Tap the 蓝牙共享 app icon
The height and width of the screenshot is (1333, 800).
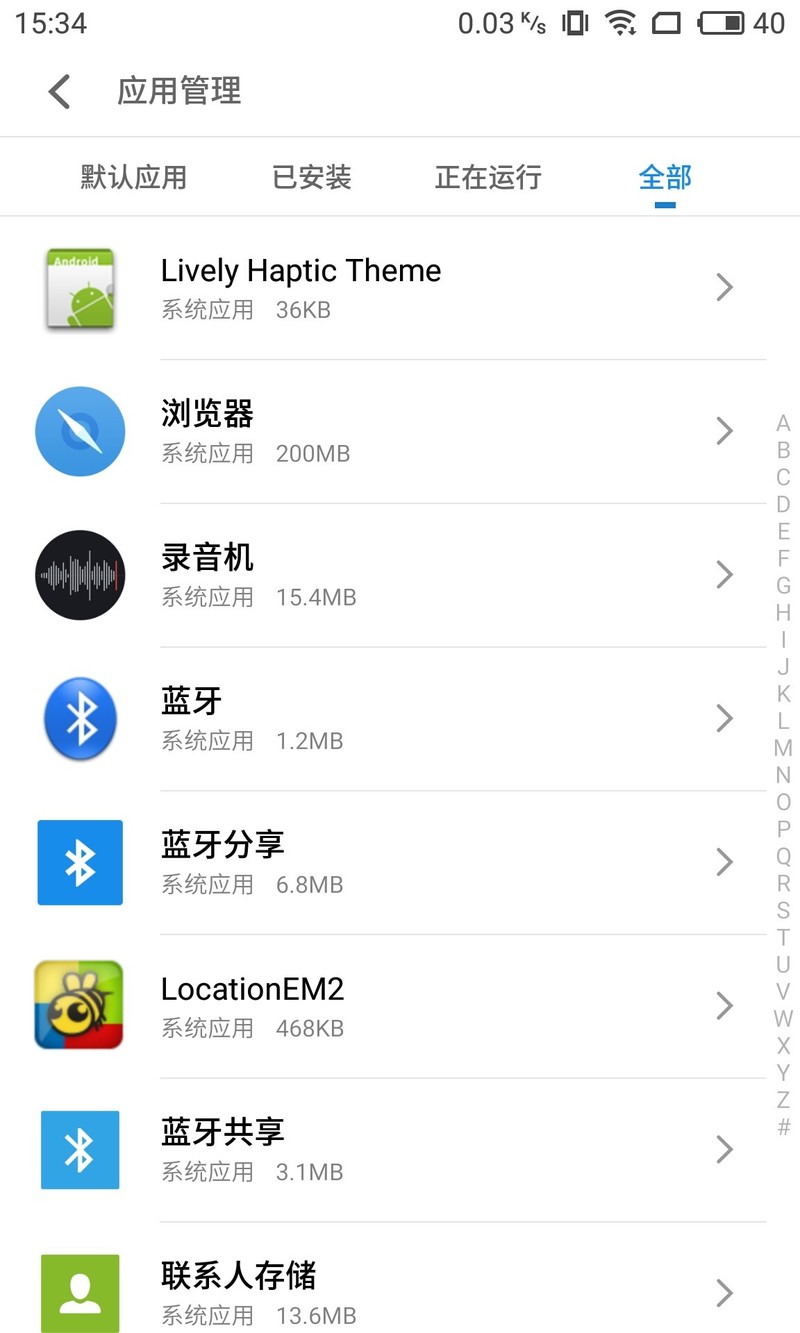click(80, 1150)
